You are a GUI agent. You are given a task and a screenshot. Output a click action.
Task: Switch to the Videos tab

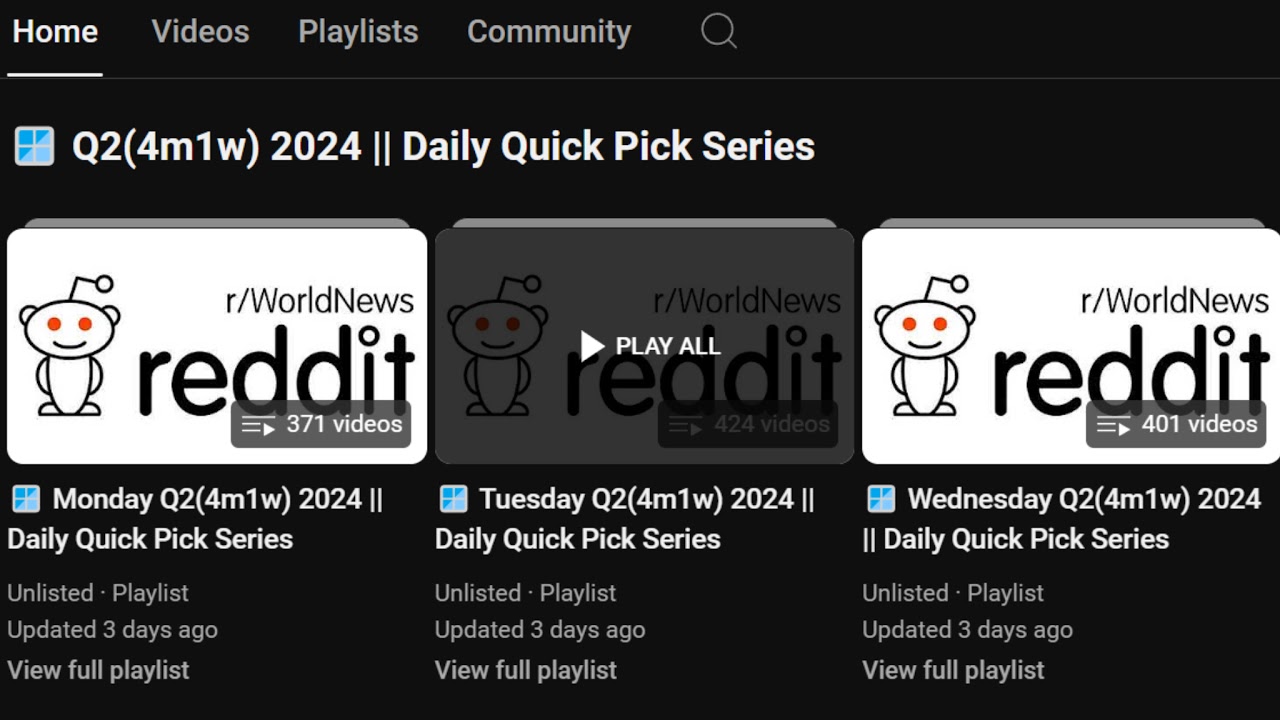(200, 32)
